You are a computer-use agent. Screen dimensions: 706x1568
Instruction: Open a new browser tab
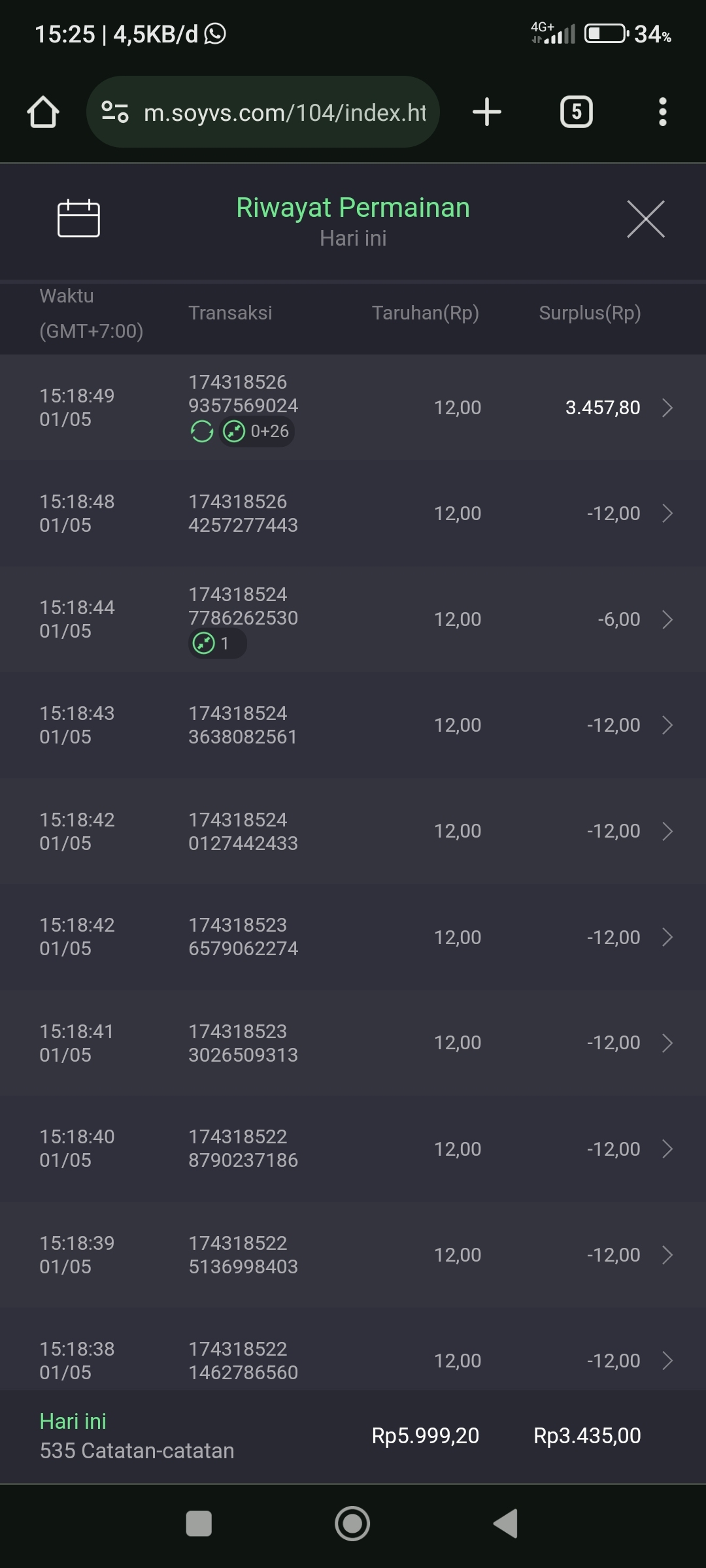tap(487, 112)
